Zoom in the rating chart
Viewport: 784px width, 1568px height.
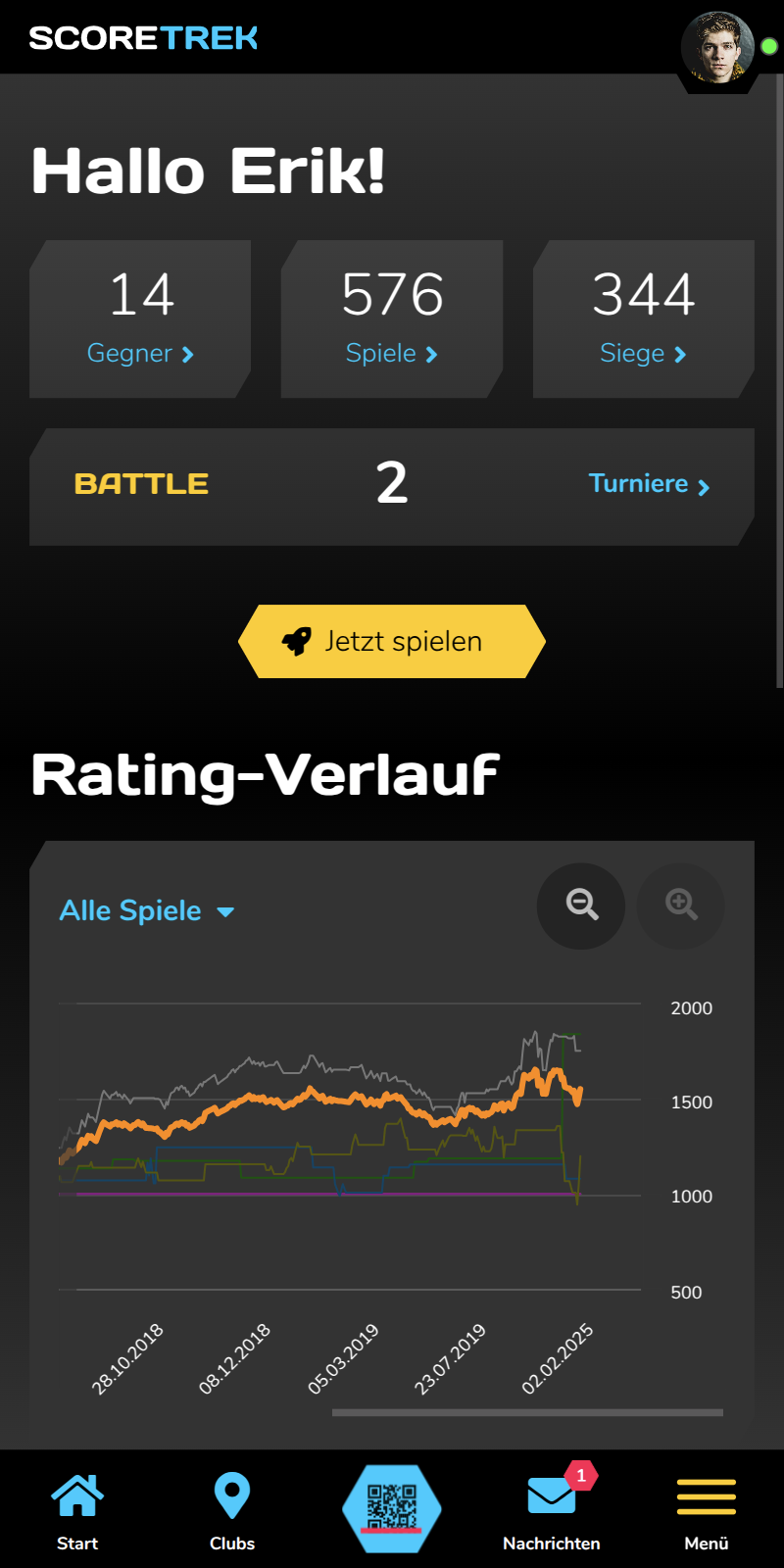pyautogui.click(x=681, y=906)
